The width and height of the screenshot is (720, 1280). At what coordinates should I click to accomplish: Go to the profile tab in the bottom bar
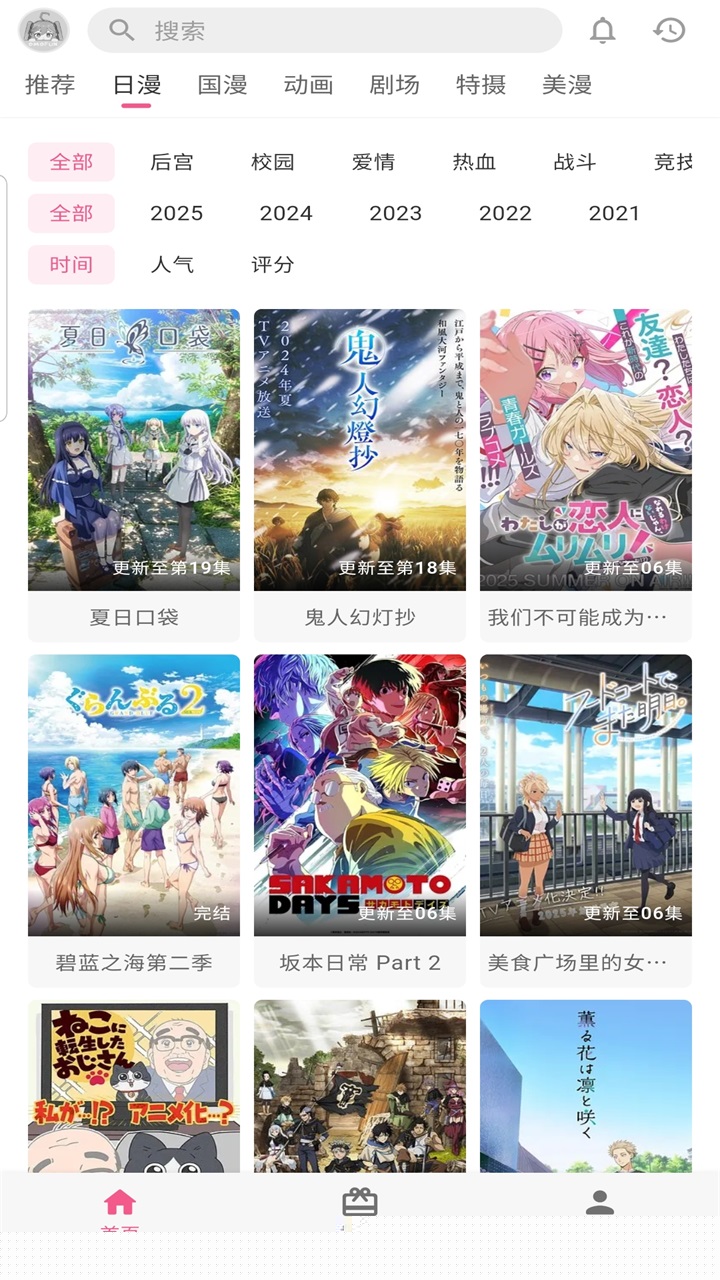pyautogui.click(x=600, y=1203)
